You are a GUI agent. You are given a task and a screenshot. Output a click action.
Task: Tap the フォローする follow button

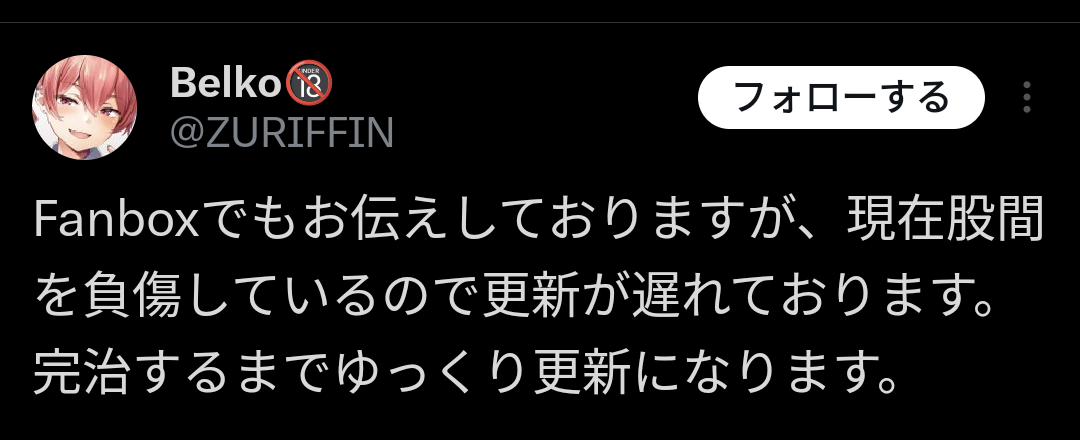841,98
